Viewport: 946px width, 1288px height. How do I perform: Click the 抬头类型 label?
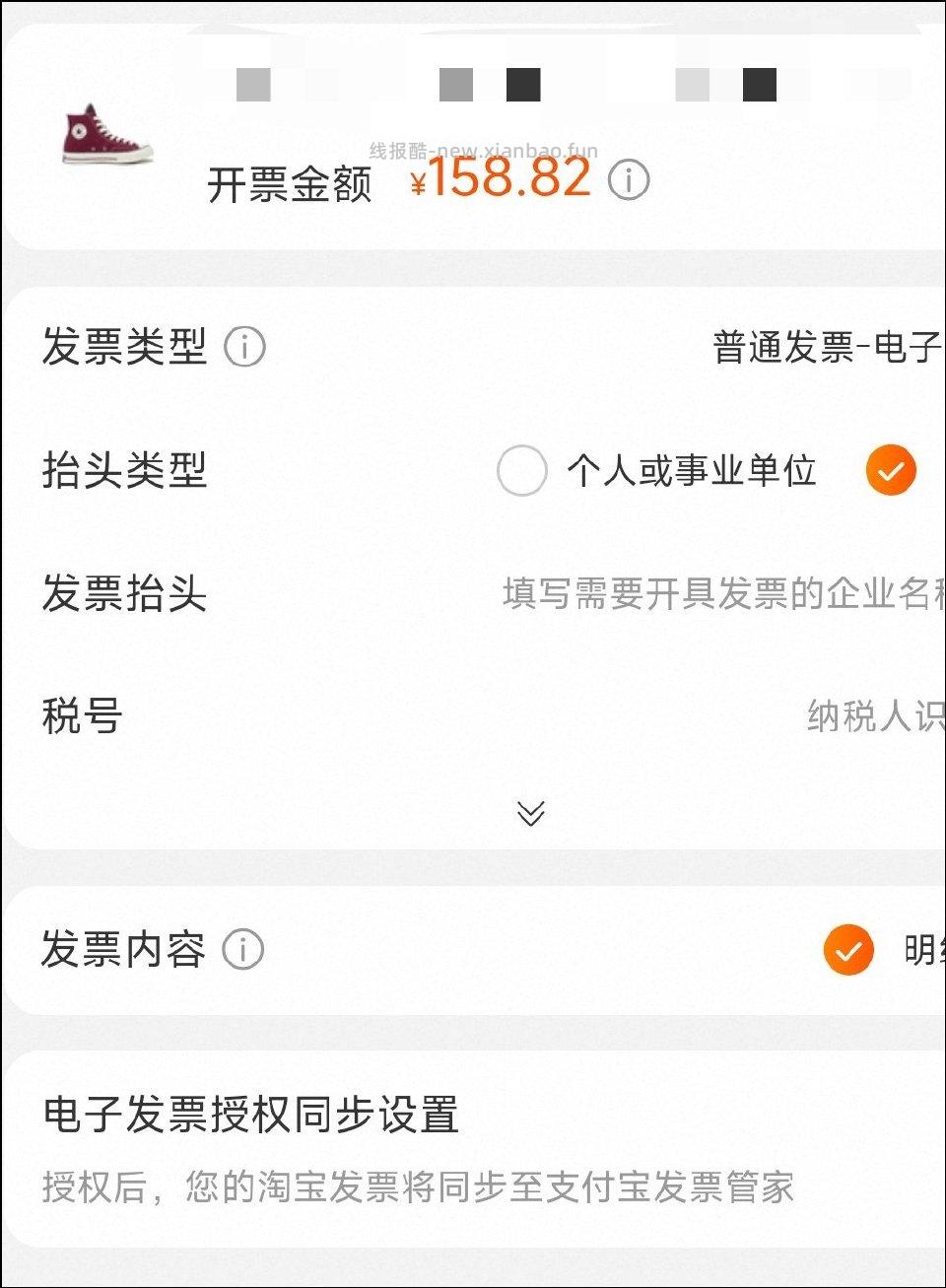tap(124, 471)
